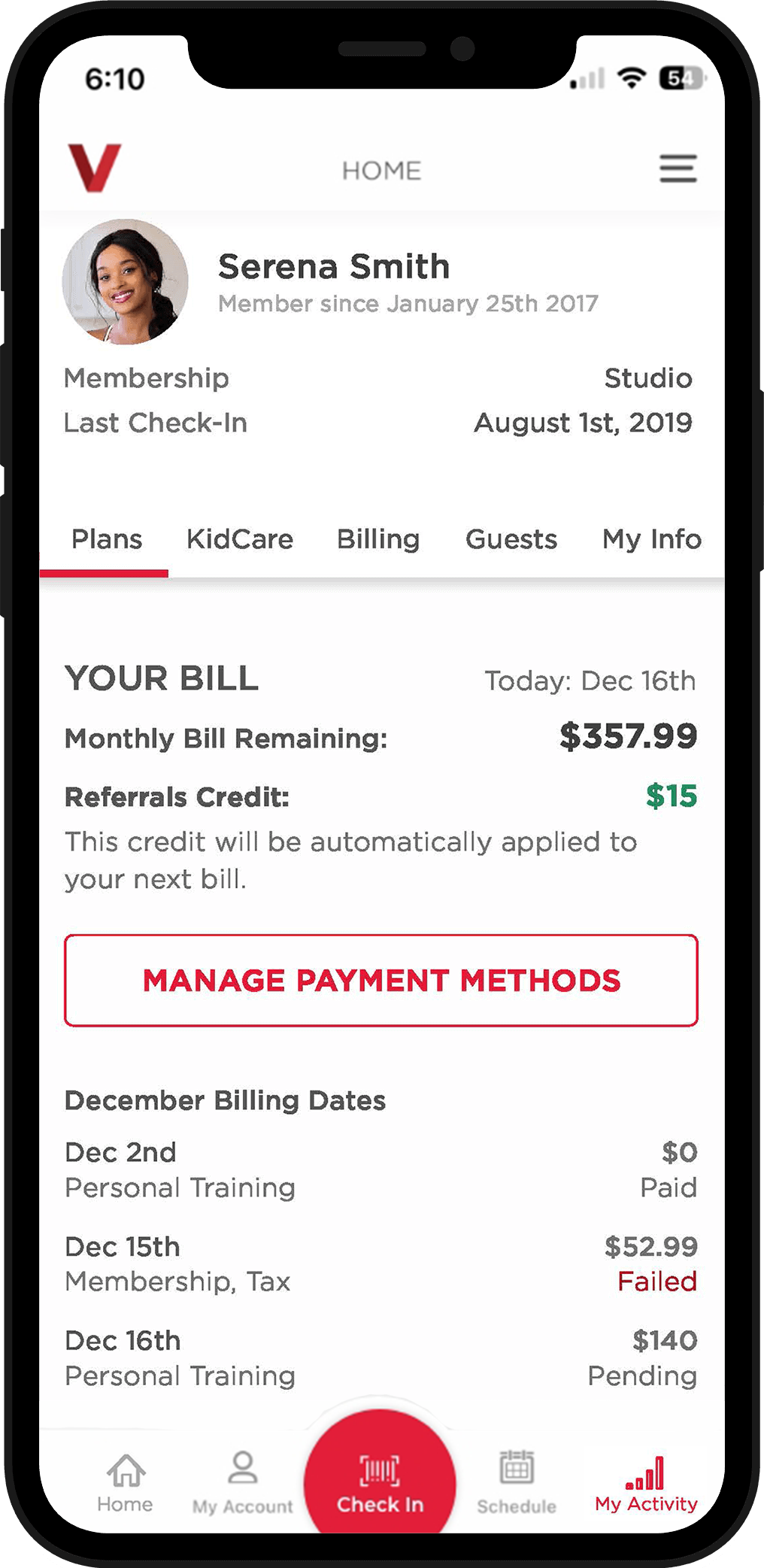Image resolution: width=764 pixels, height=1568 pixels.
Task: Open the Billing tab
Action: pos(377,539)
